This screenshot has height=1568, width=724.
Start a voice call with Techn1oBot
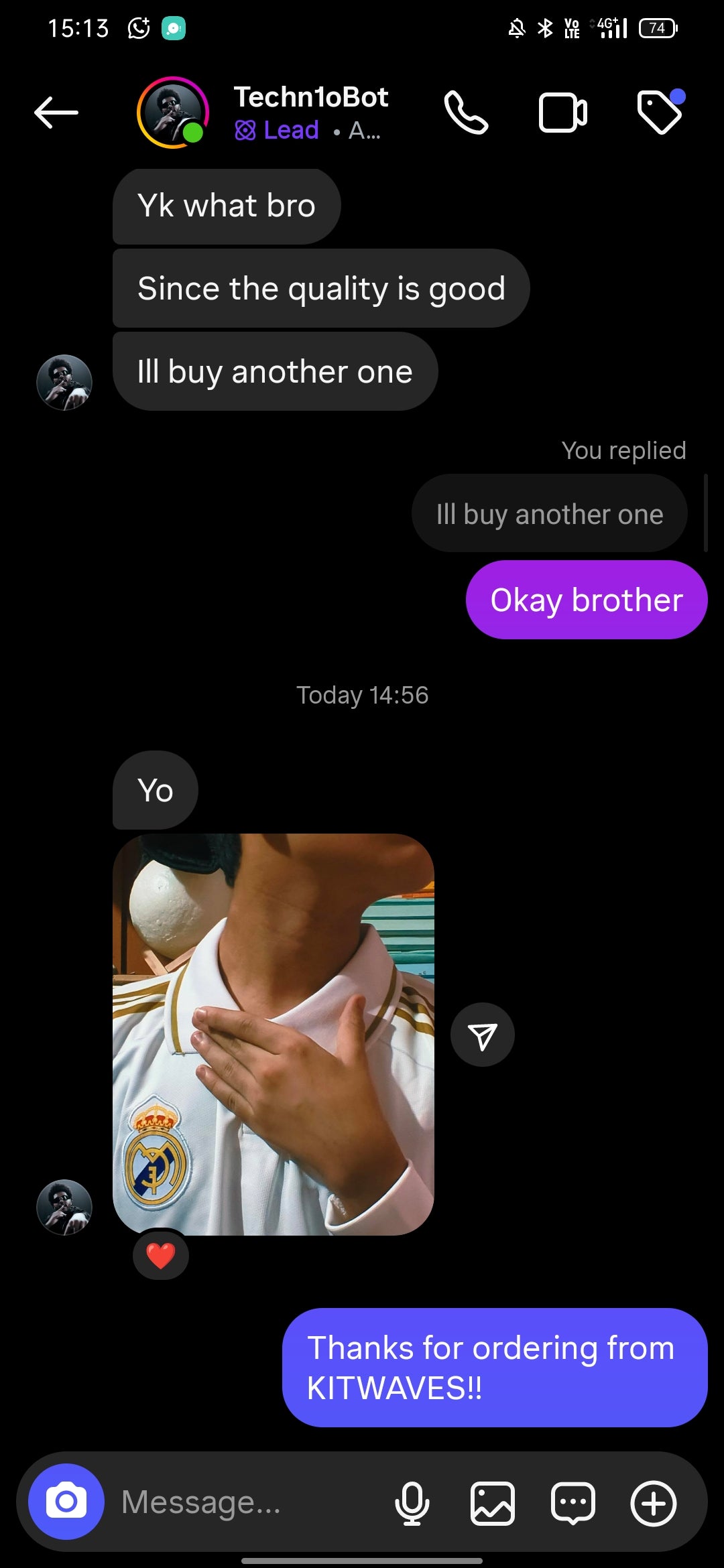467,113
